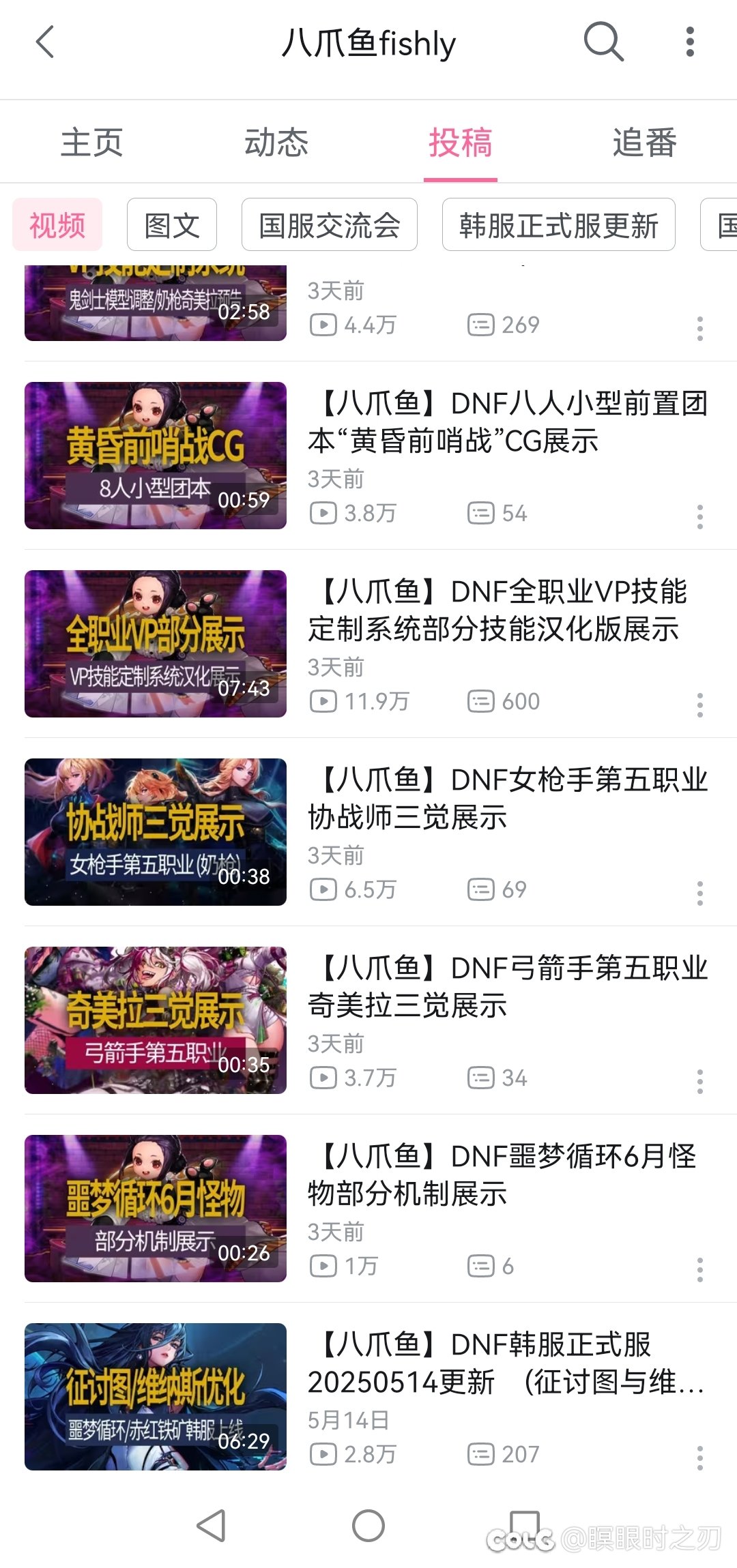
Task: Switch to the 主页 tab
Action: 92,143
